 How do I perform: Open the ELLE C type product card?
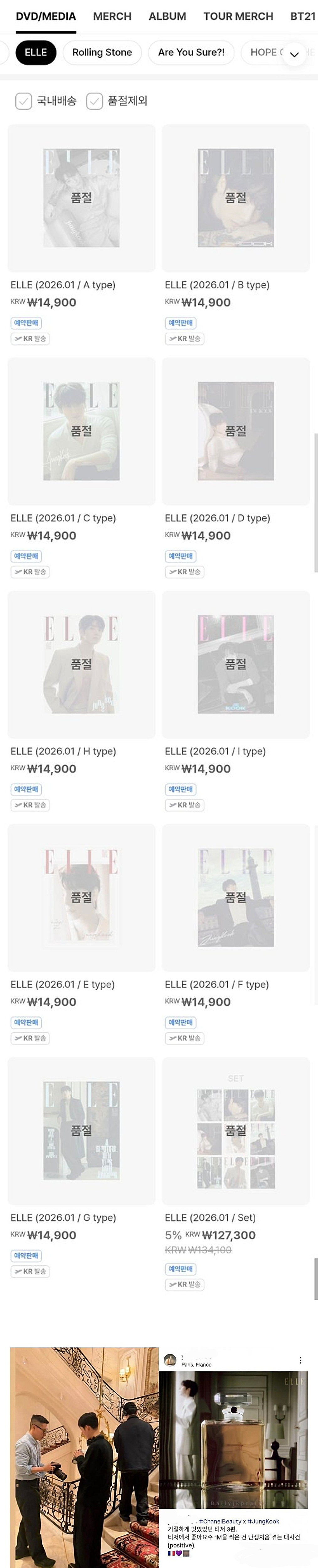tap(81, 432)
